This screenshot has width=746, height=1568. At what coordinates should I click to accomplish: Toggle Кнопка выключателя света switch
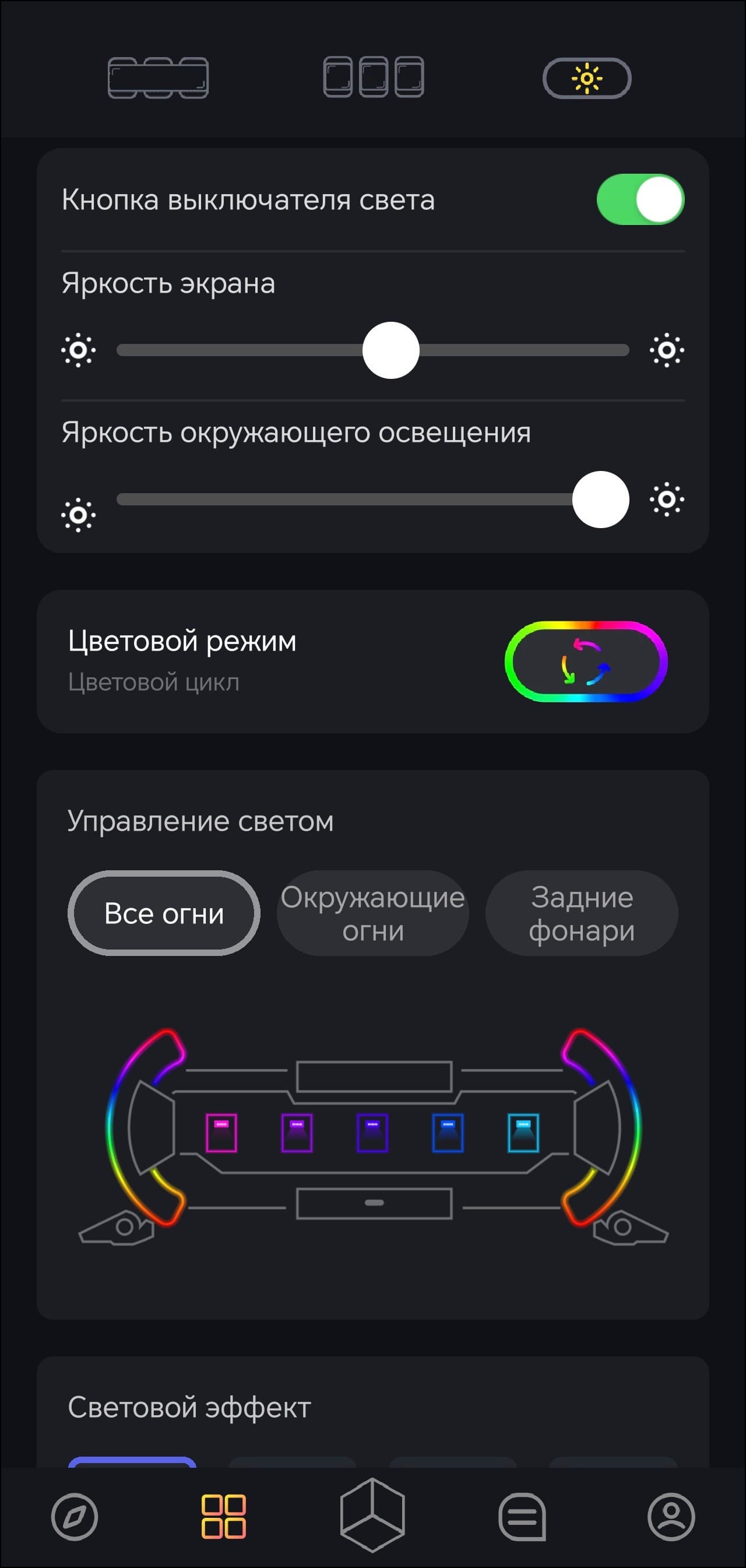point(639,200)
